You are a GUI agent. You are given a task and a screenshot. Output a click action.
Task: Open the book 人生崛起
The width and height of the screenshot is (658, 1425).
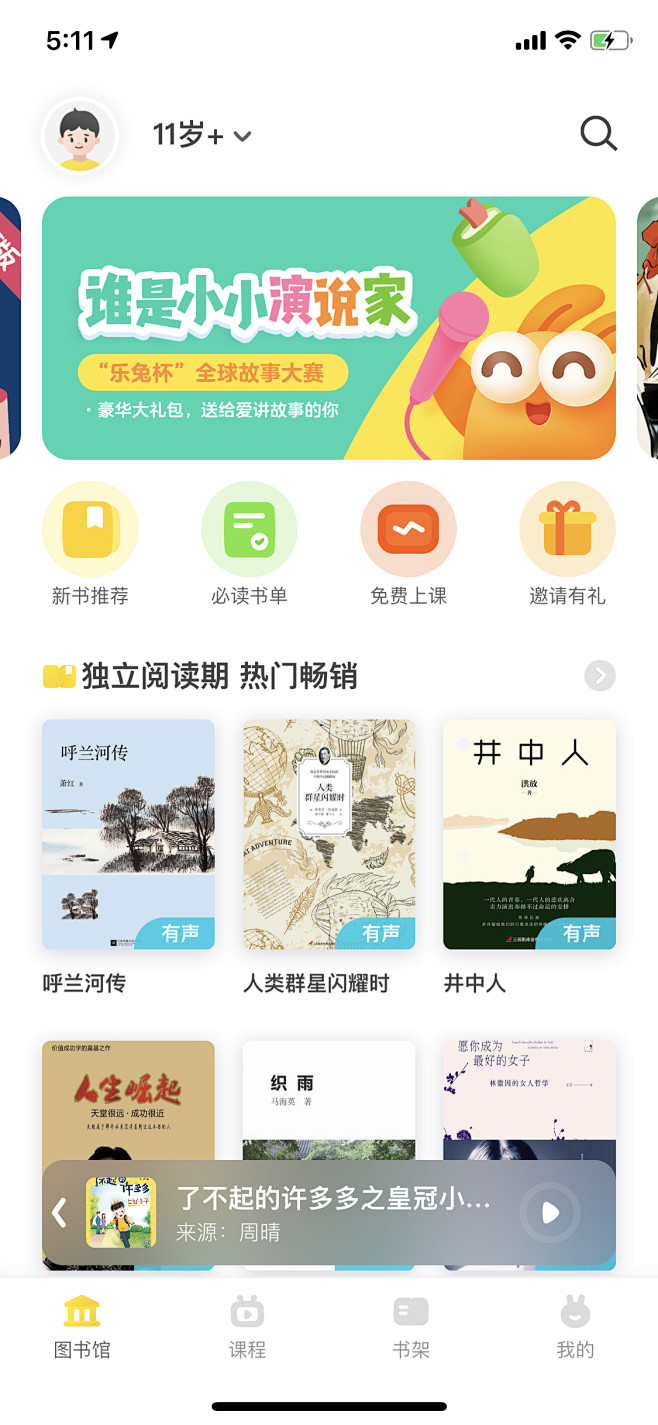128,1100
